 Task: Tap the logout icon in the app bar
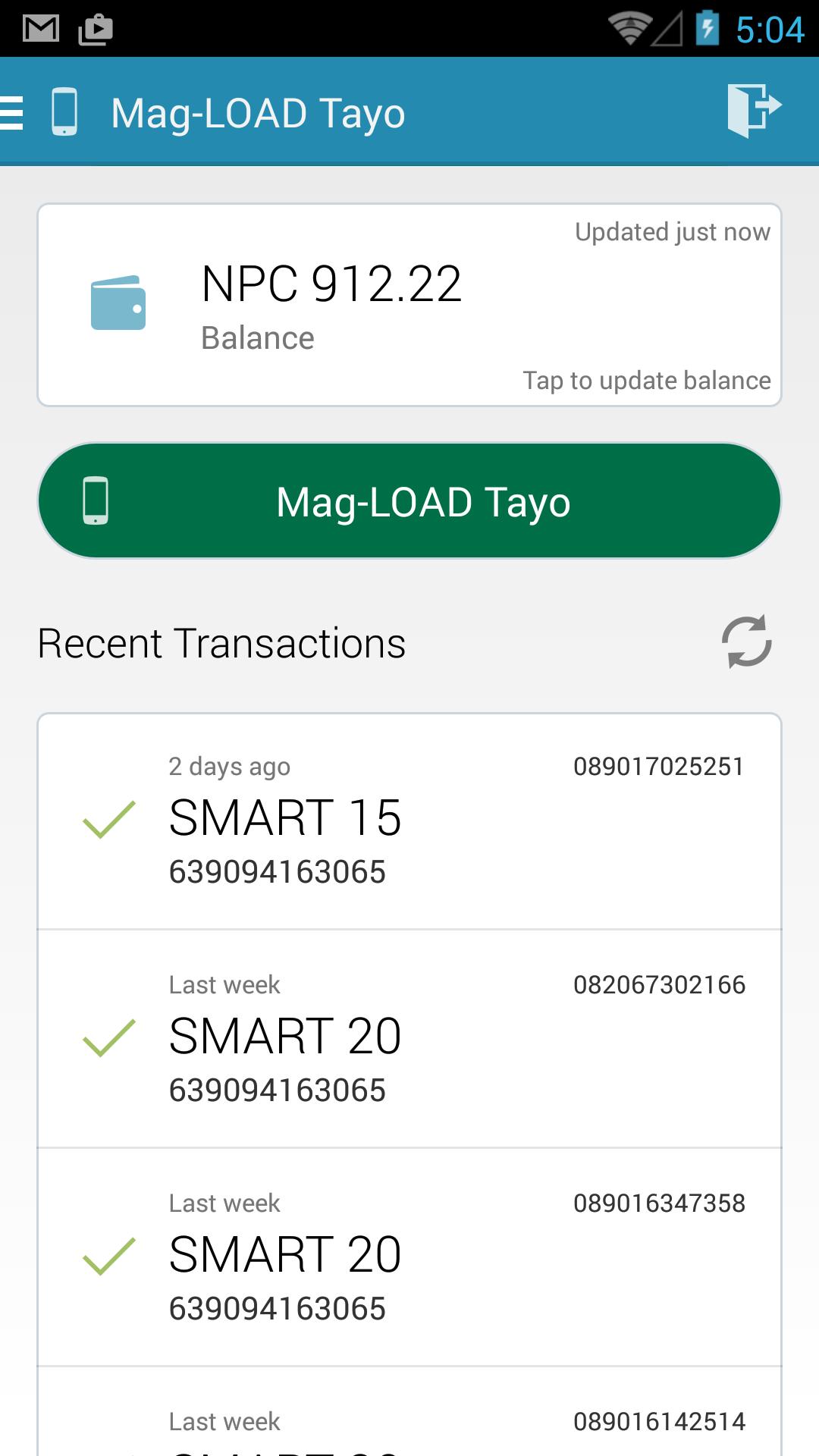[753, 111]
